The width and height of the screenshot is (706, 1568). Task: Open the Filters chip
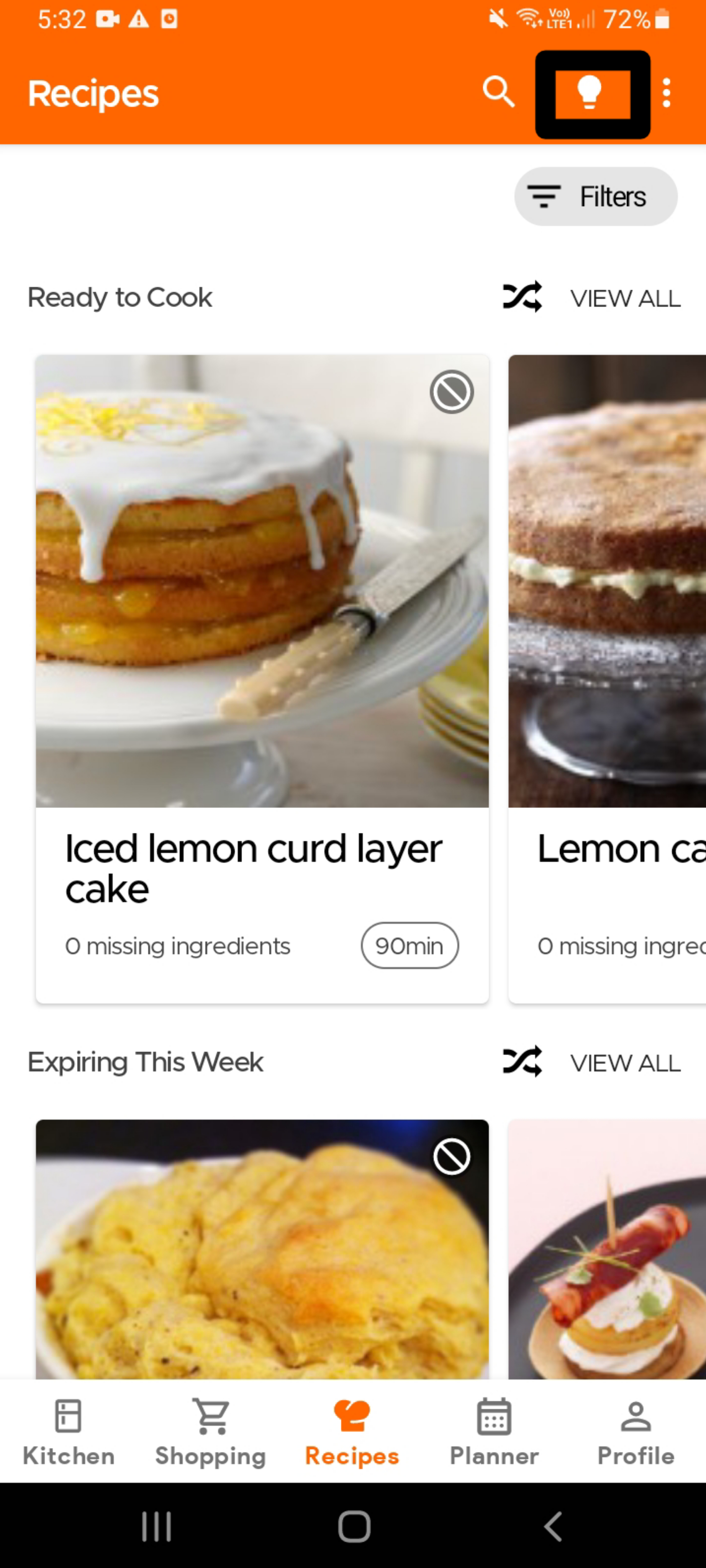[x=595, y=196]
